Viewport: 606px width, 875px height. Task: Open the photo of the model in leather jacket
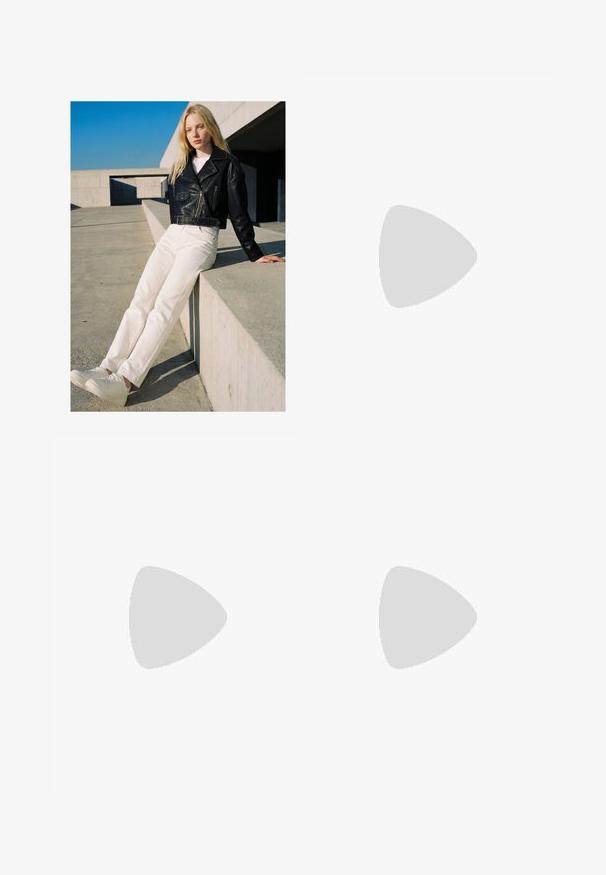(178, 256)
